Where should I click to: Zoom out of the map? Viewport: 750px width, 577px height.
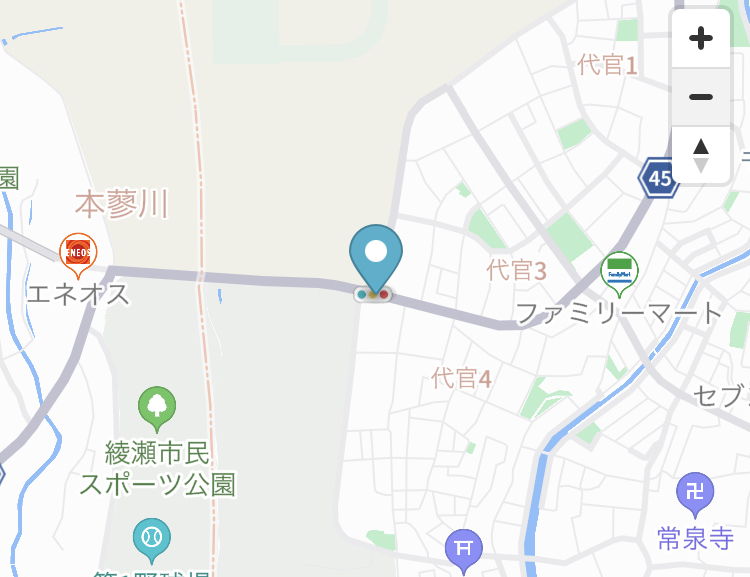(x=701, y=97)
